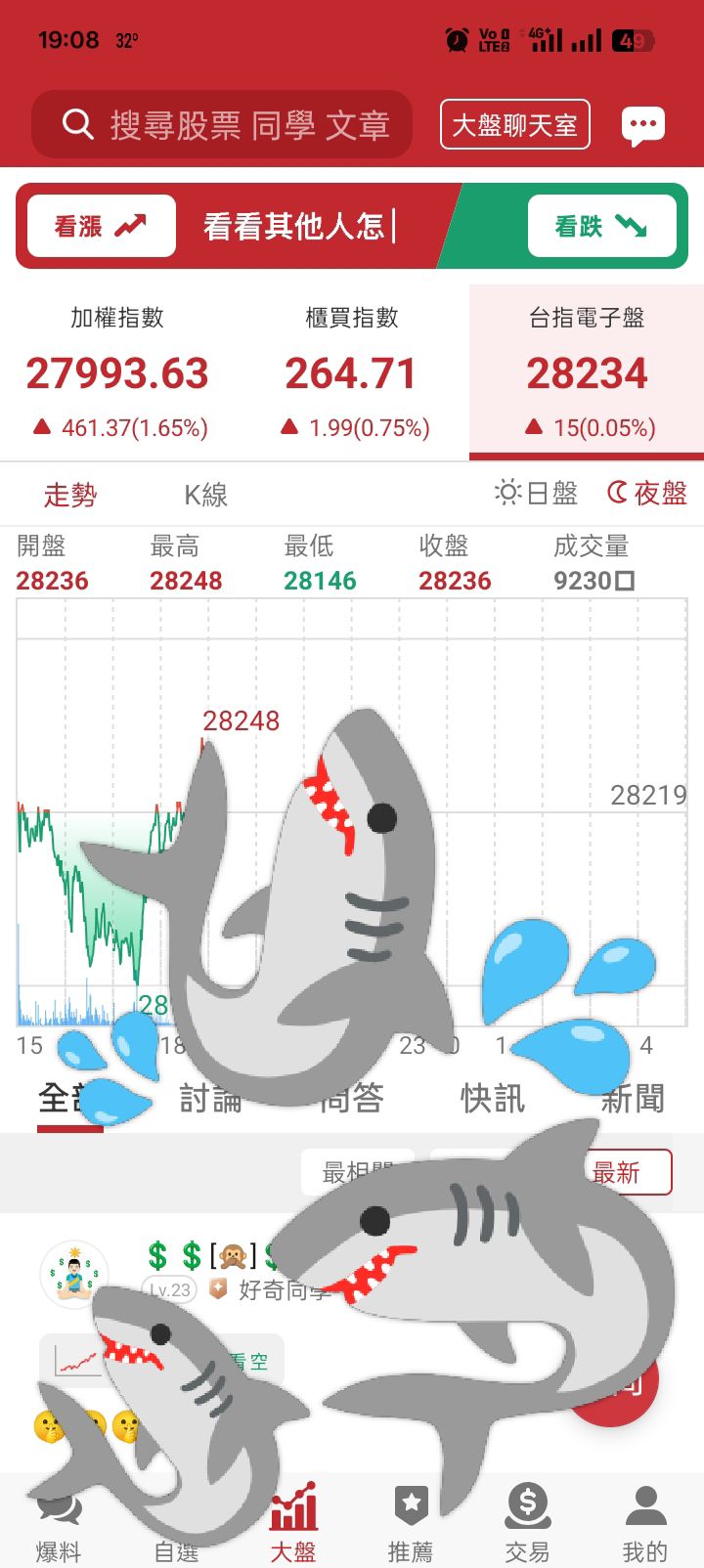Select the 櫃買指數 index card

point(352,371)
